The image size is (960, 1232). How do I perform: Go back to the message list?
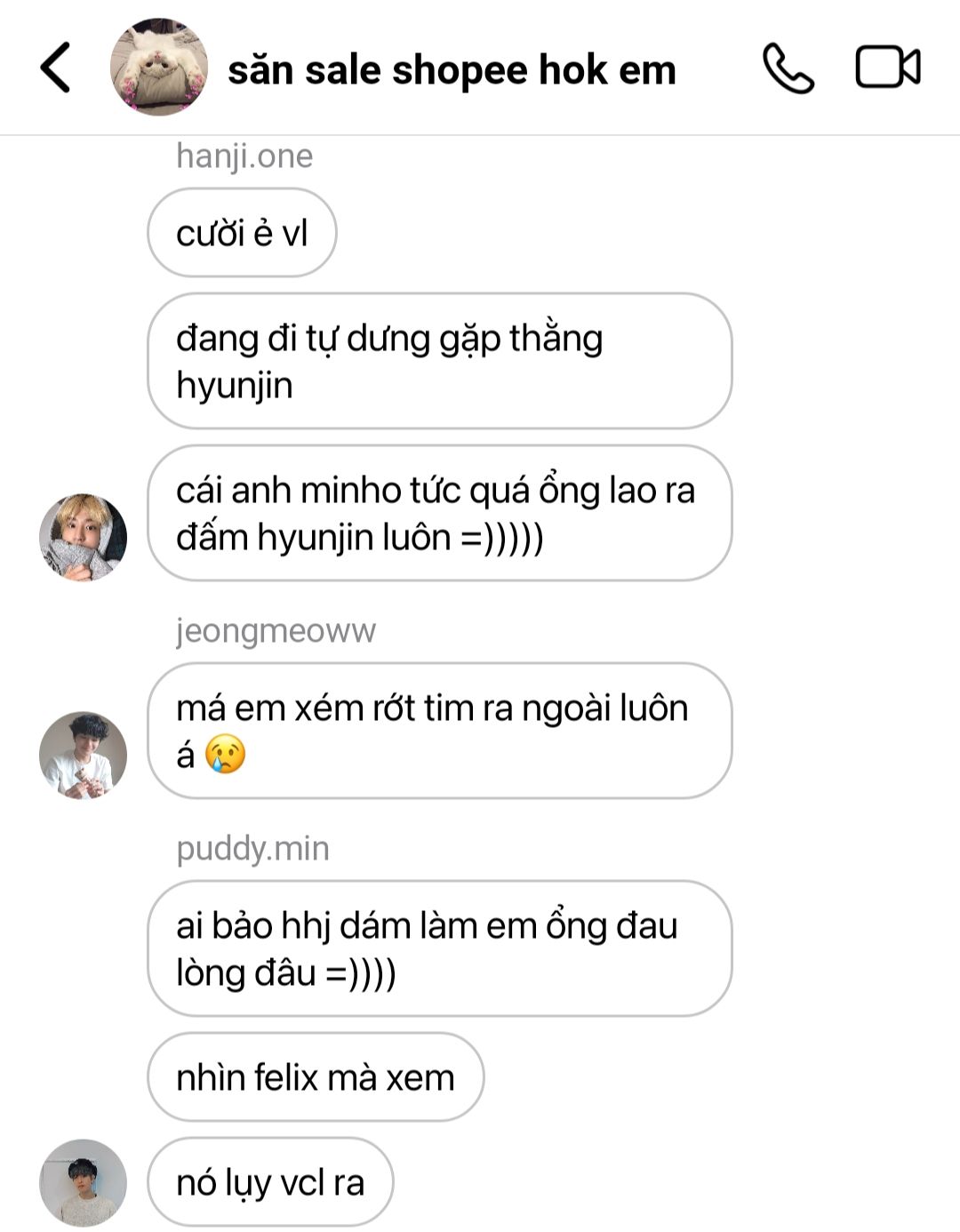[x=55, y=68]
